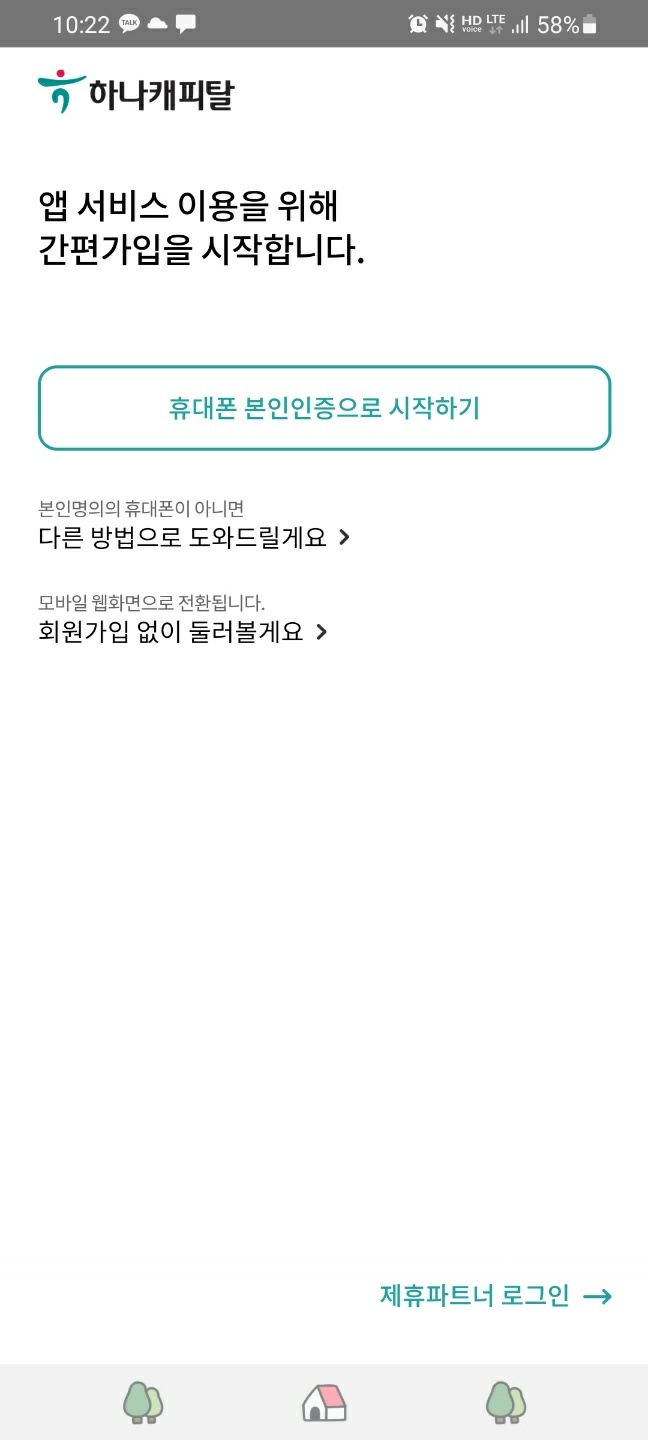Open 다른 방법으로 도와드릴게요 link
Screen dimensions: 648x1440
[194, 537]
